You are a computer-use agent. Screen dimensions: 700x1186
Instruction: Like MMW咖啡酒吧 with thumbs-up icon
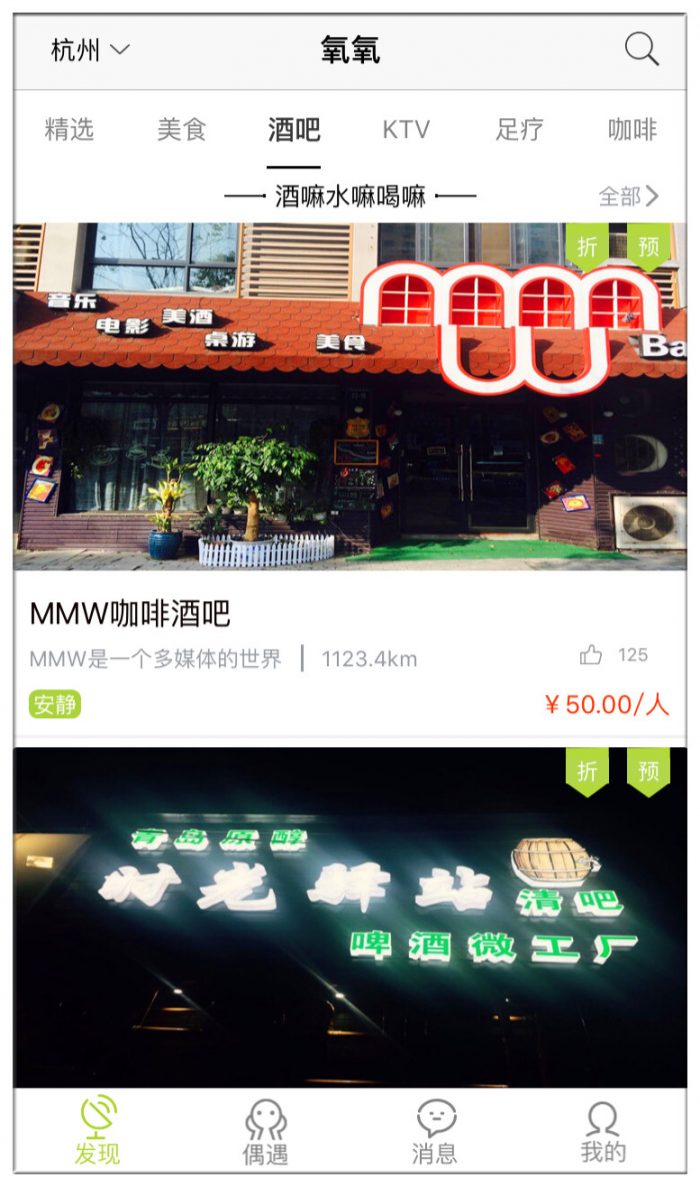click(x=591, y=656)
